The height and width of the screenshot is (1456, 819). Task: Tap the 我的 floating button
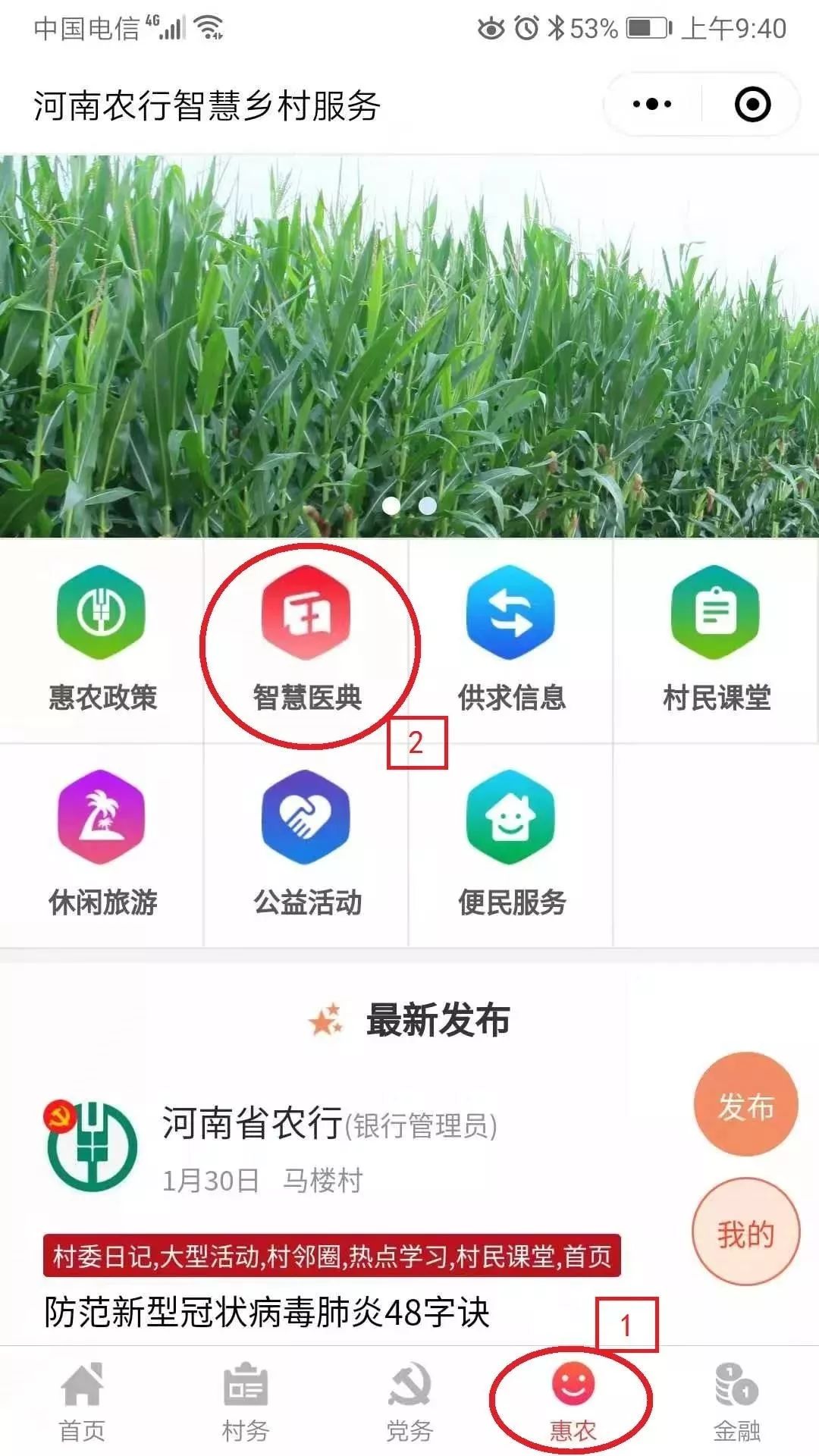point(745,1233)
